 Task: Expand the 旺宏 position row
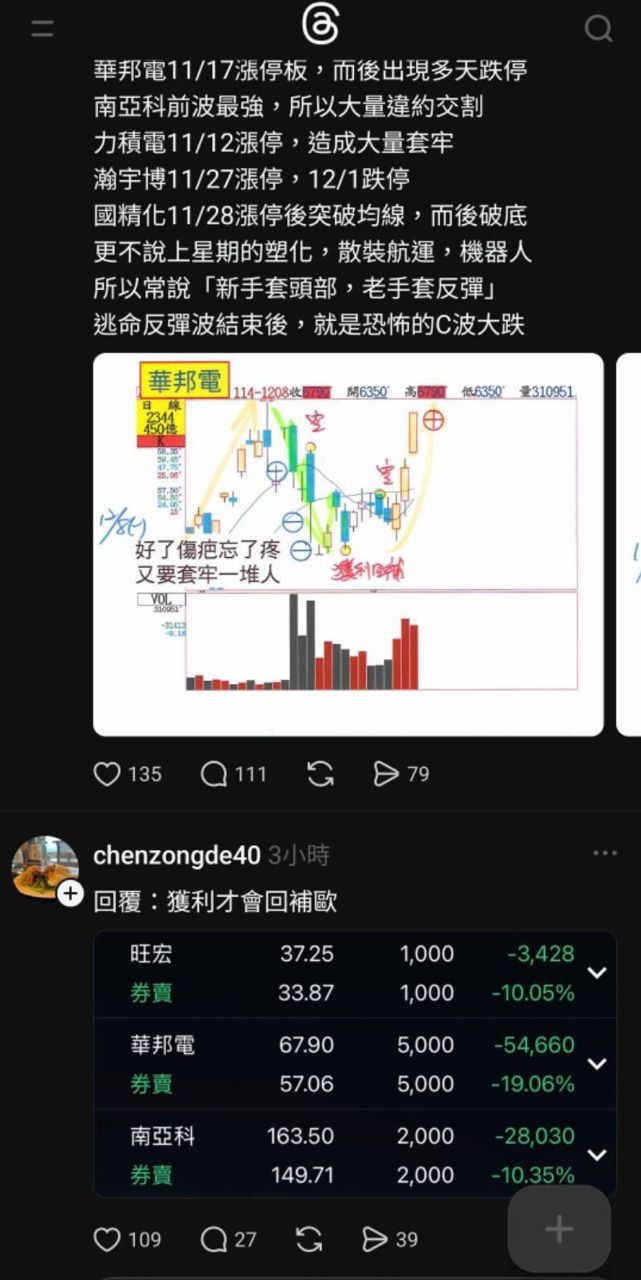pyautogui.click(x=597, y=973)
